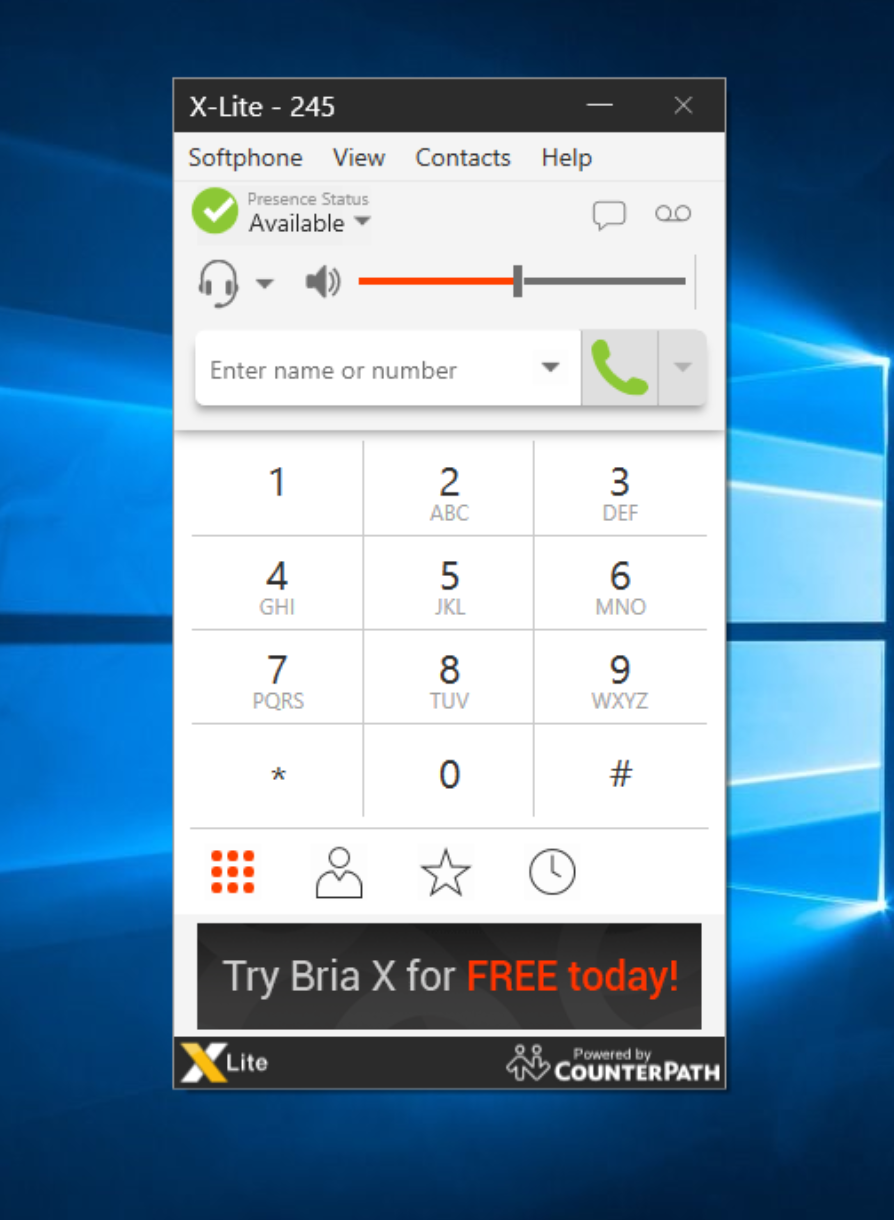The width and height of the screenshot is (894, 1220).
Task: Mute the speaker volume
Action: (322, 283)
